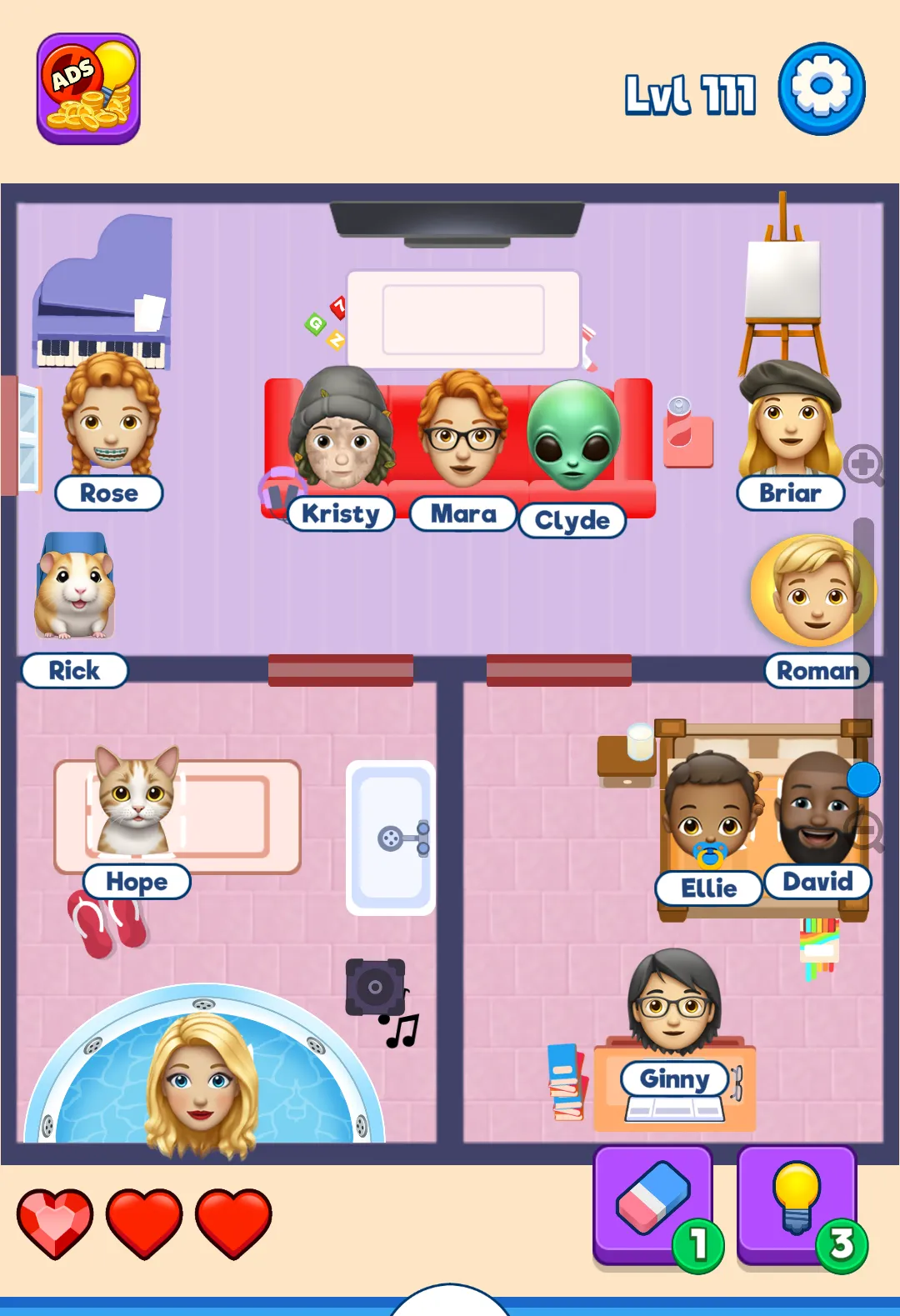Viewport: 900px width, 1316px height.
Task: Choose Clyde the green alien
Action: [x=574, y=435]
